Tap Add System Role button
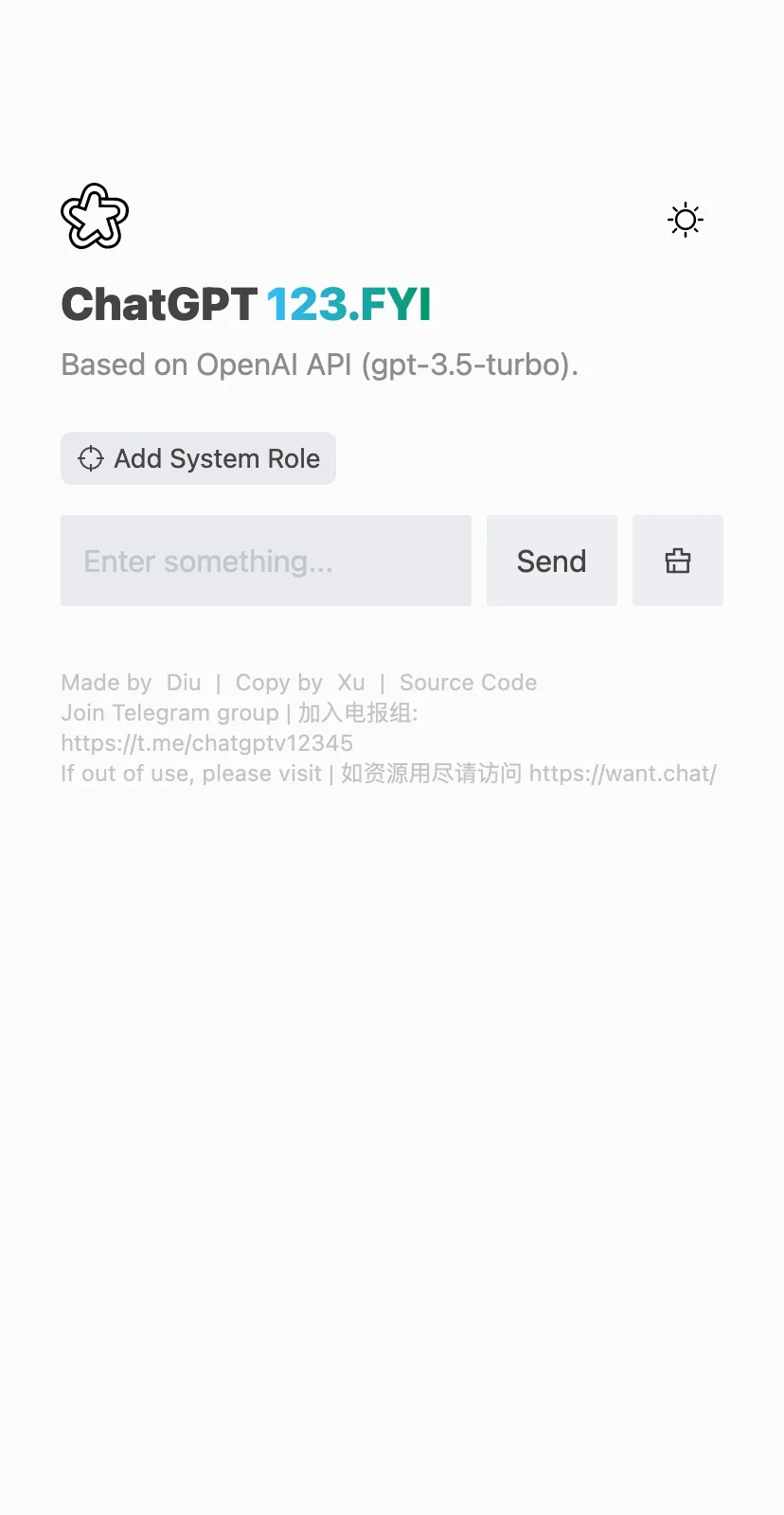This screenshot has width=784, height=1515. tap(198, 458)
